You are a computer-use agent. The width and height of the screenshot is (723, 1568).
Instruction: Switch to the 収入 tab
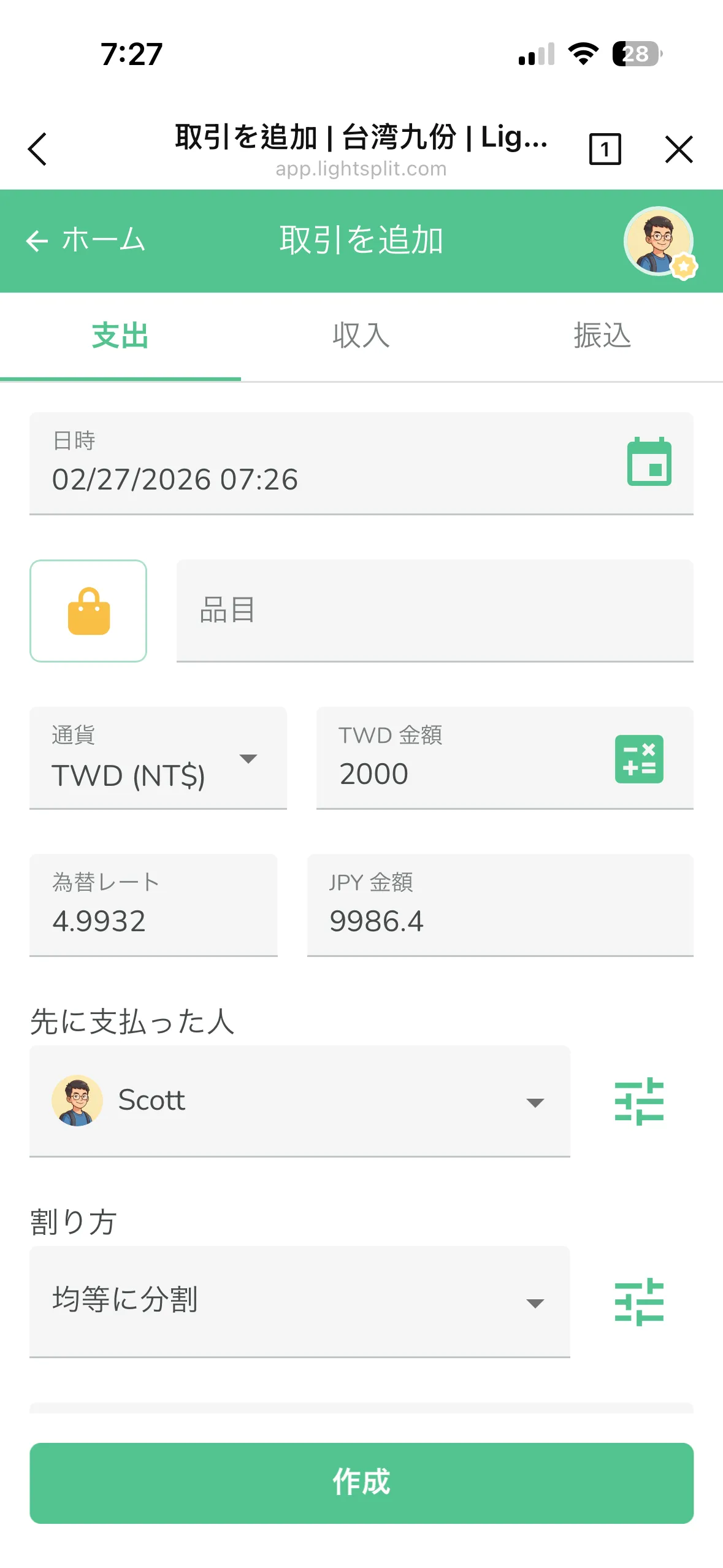point(361,336)
